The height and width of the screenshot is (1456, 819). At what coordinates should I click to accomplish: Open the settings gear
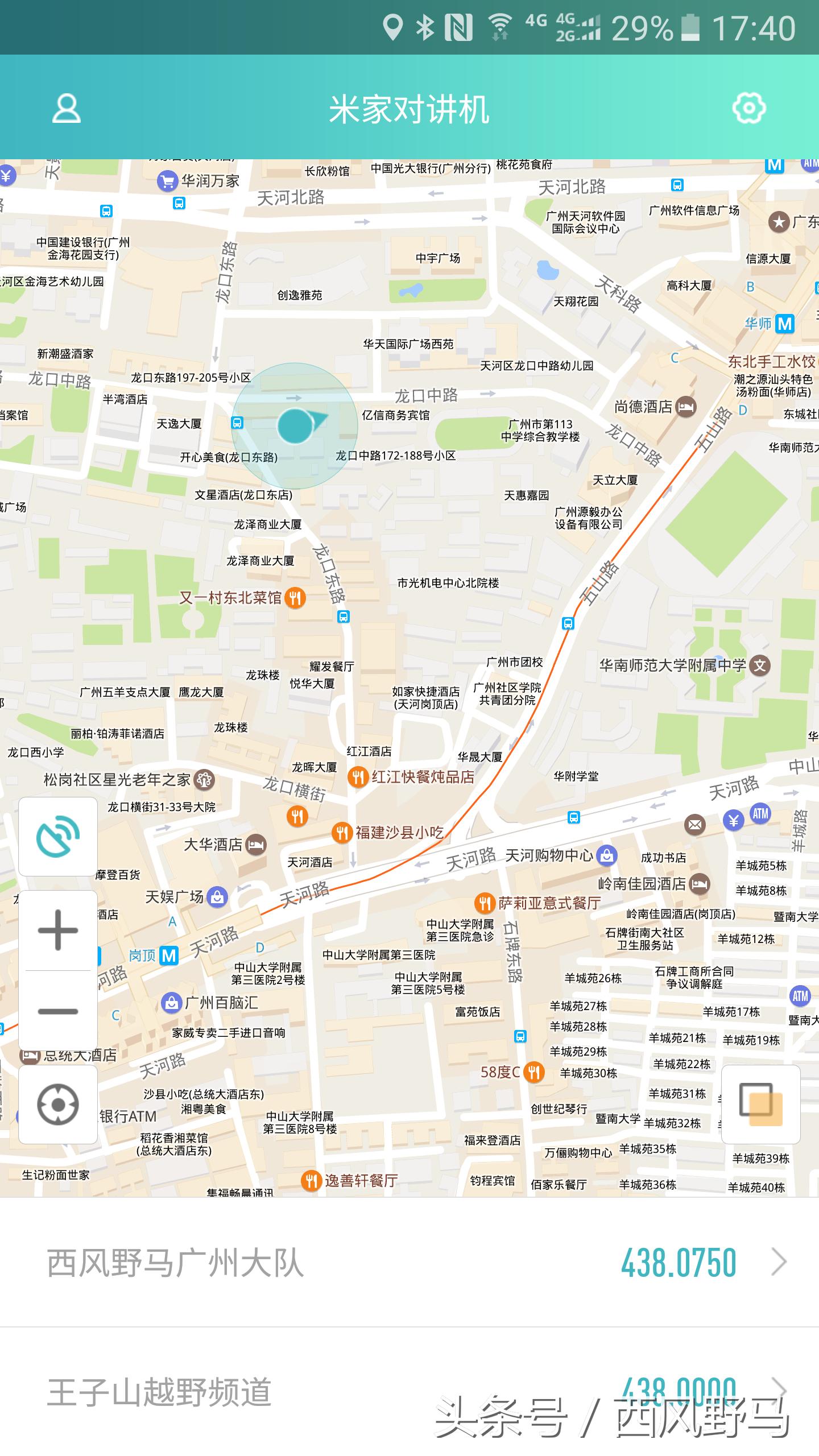click(x=748, y=108)
